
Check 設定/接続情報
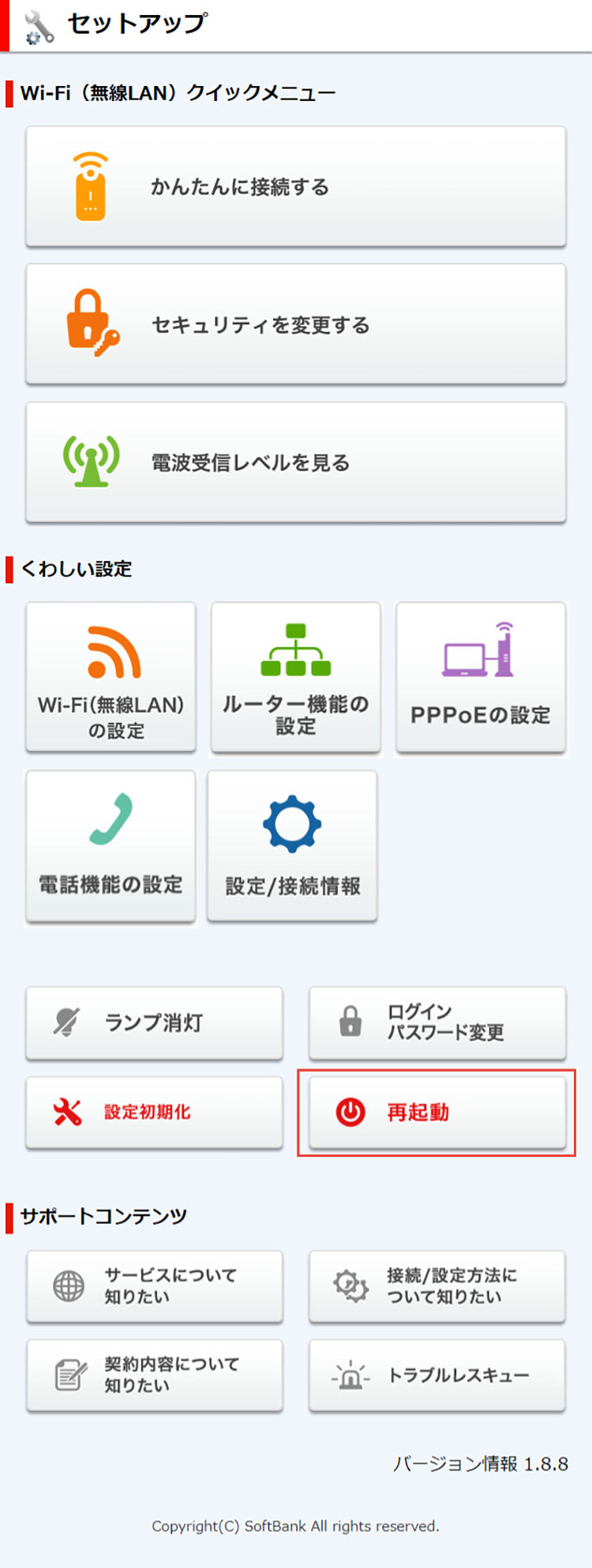click(292, 845)
